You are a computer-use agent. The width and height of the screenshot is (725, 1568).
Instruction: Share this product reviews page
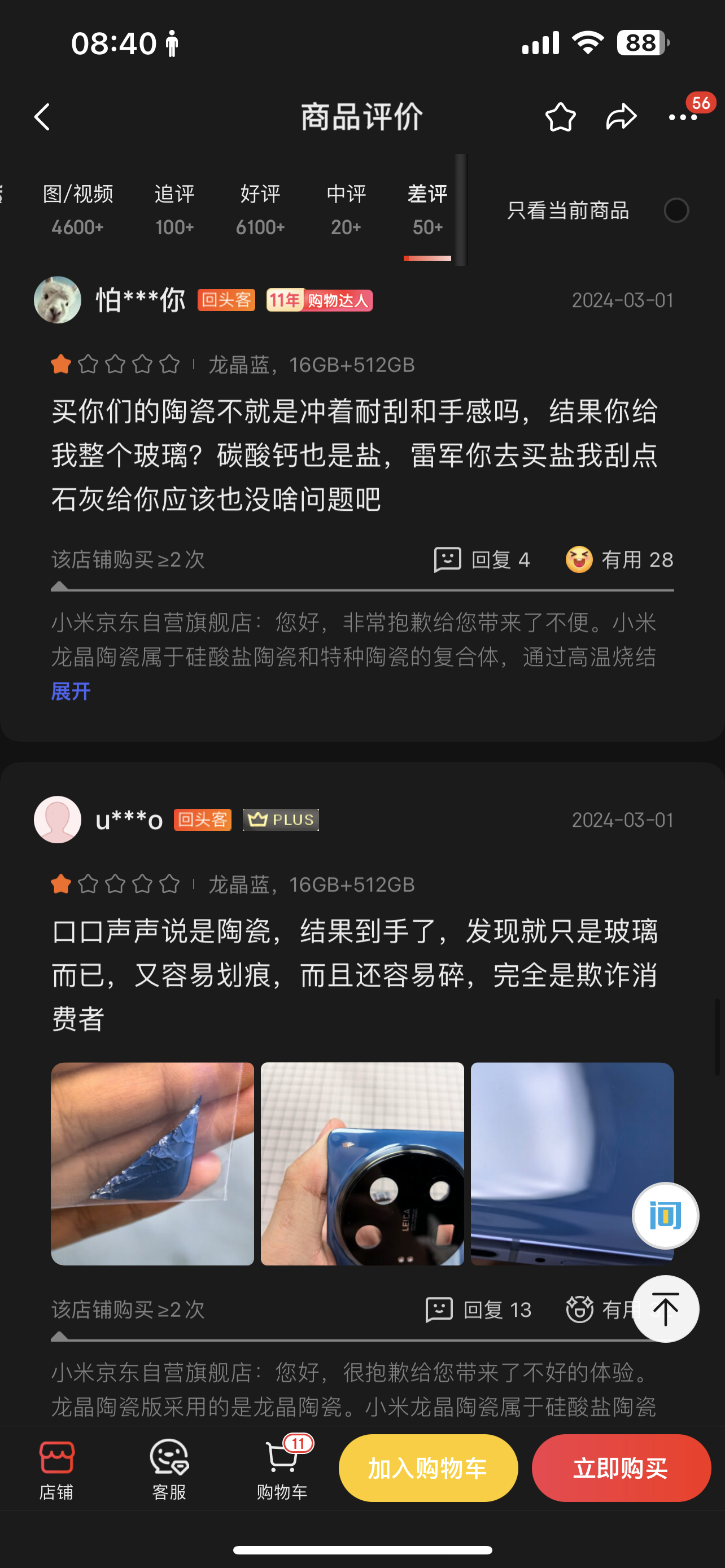621,117
